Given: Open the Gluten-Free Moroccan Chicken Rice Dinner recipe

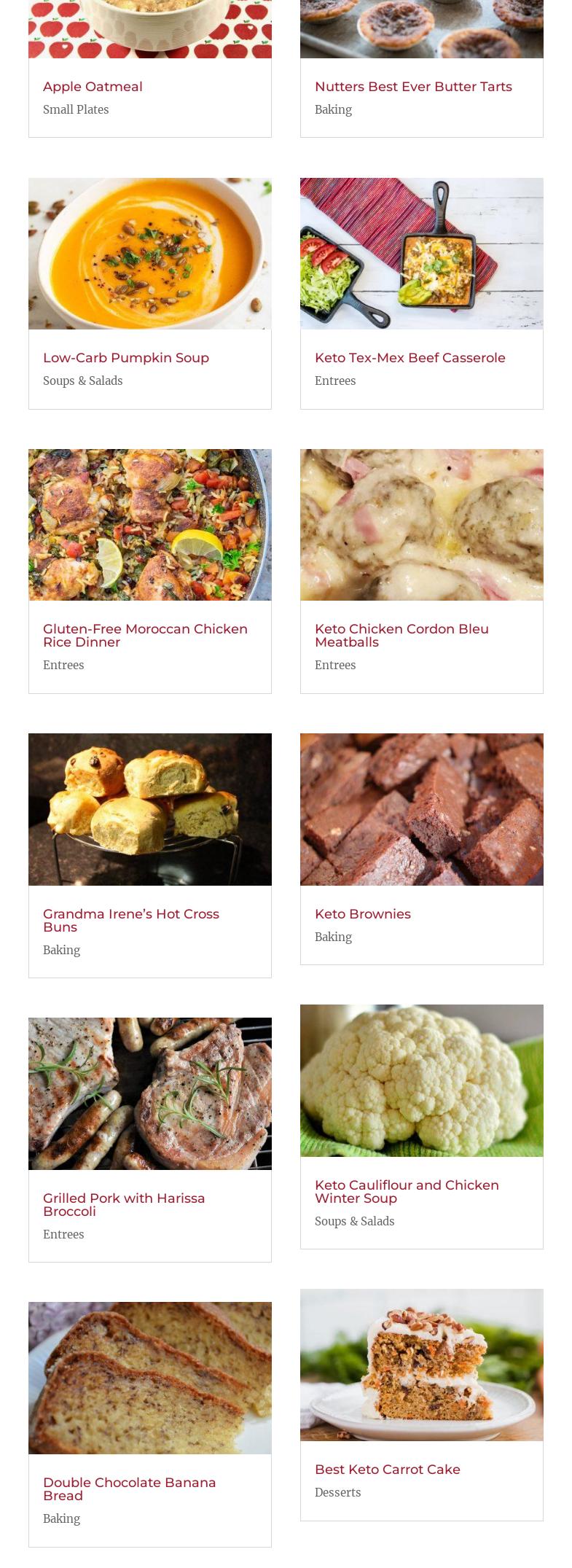Looking at the screenshot, I should pos(145,636).
